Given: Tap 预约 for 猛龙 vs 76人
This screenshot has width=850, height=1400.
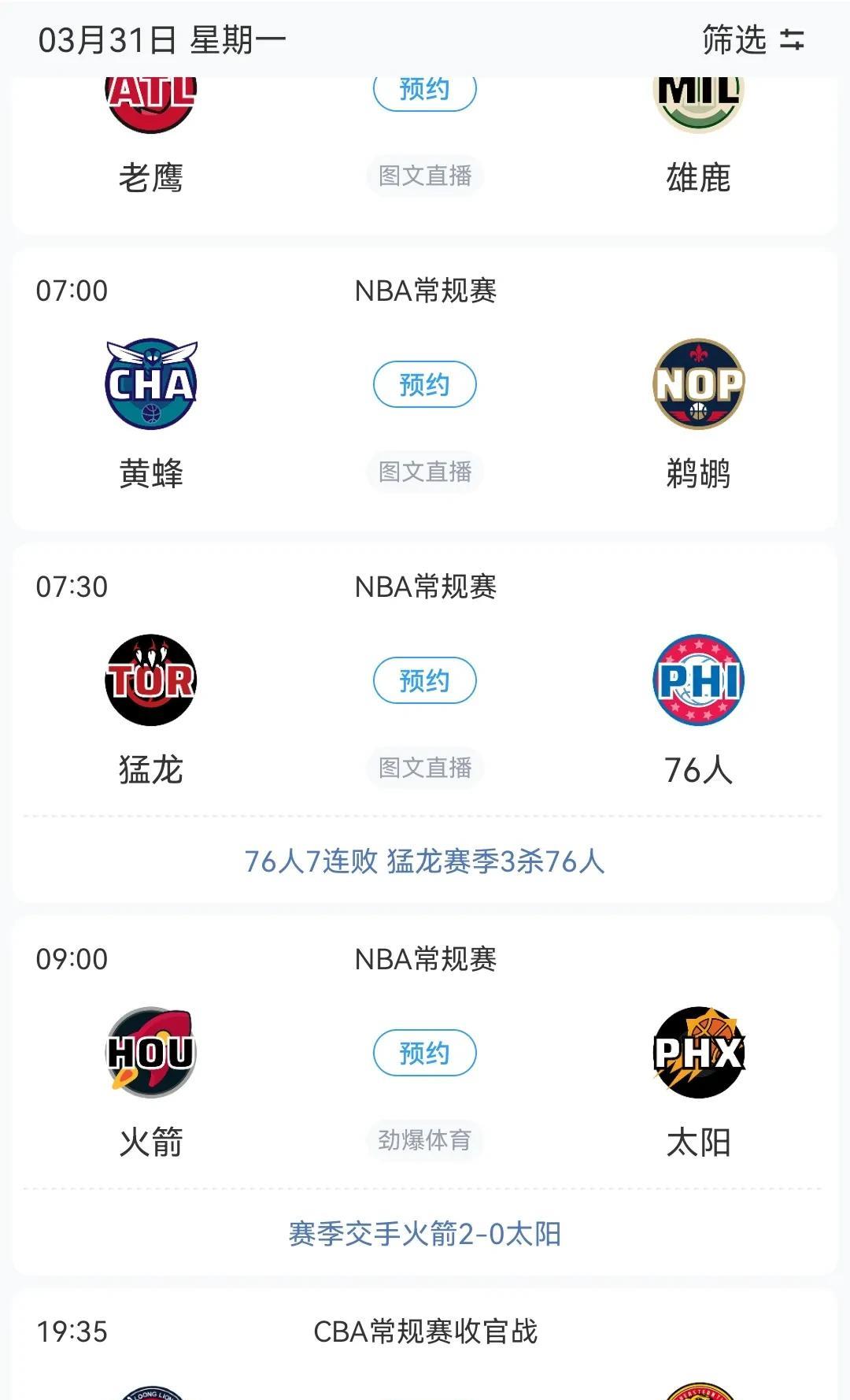Looking at the screenshot, I should pos(424,680).
